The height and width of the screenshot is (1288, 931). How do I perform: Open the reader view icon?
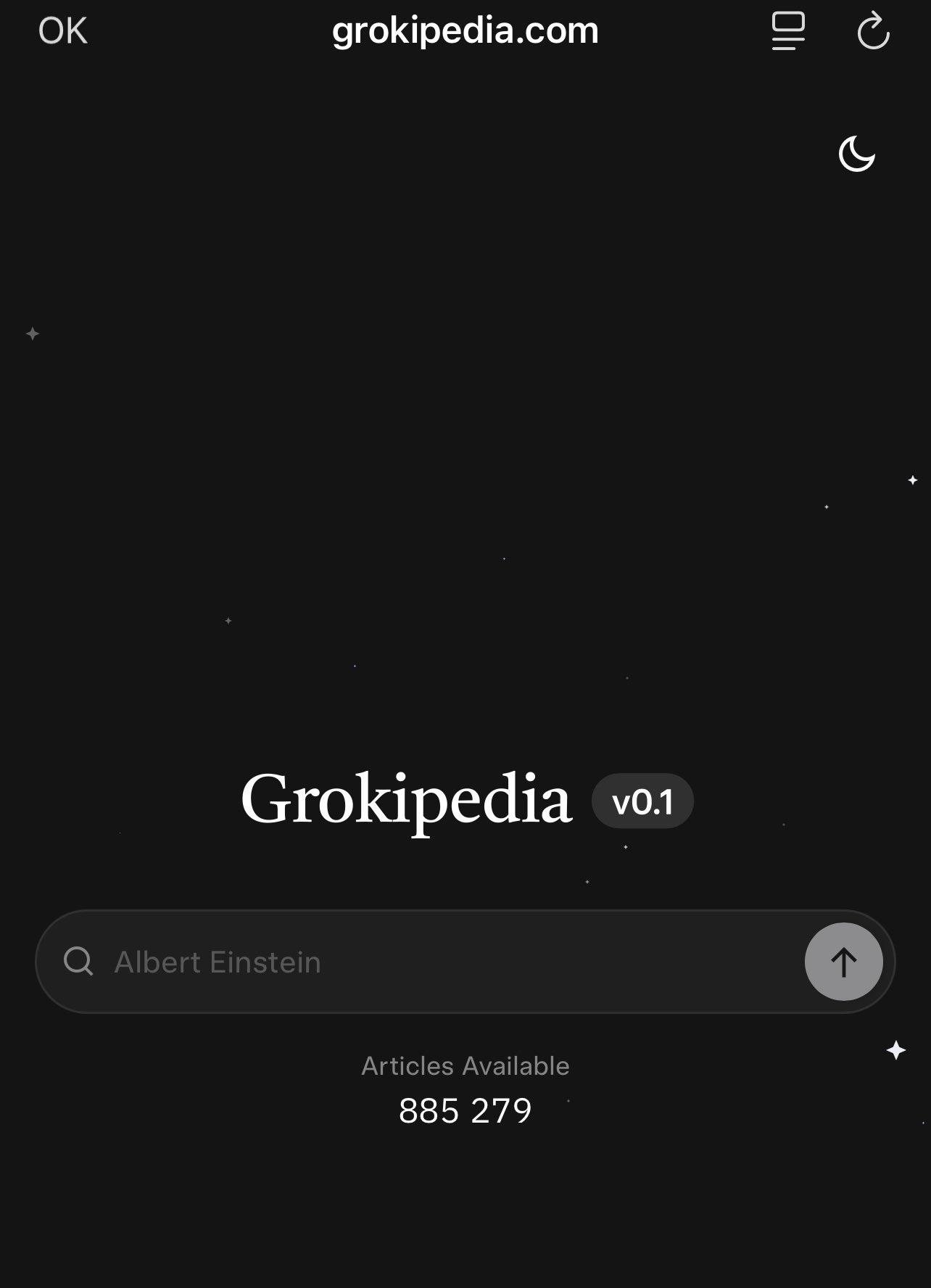click(x=788, y=31)
